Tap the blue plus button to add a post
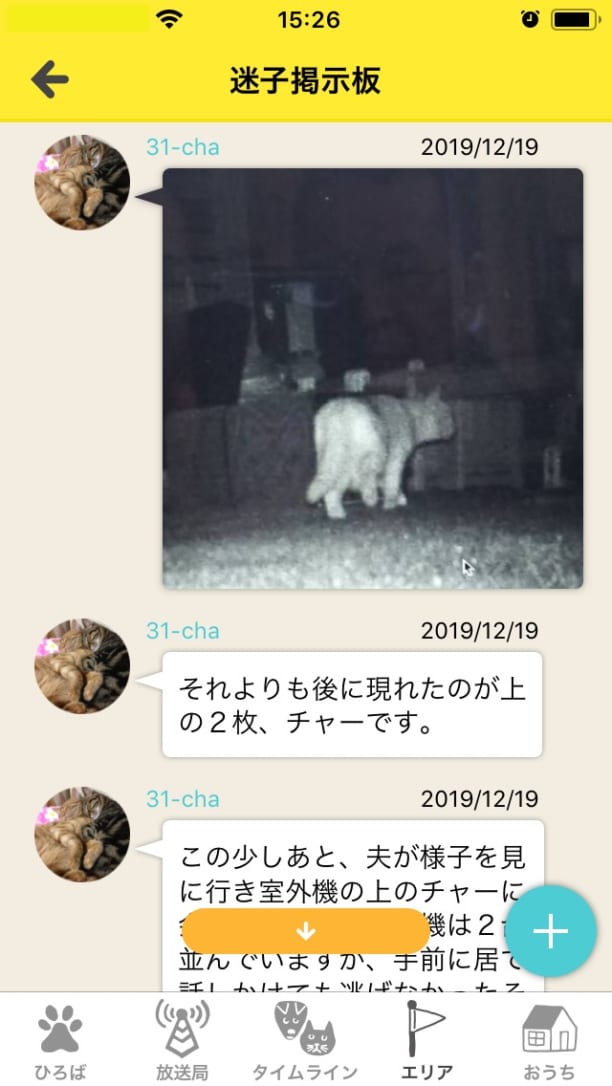This screenshot has width=612, height=1086. pos(550,931)
